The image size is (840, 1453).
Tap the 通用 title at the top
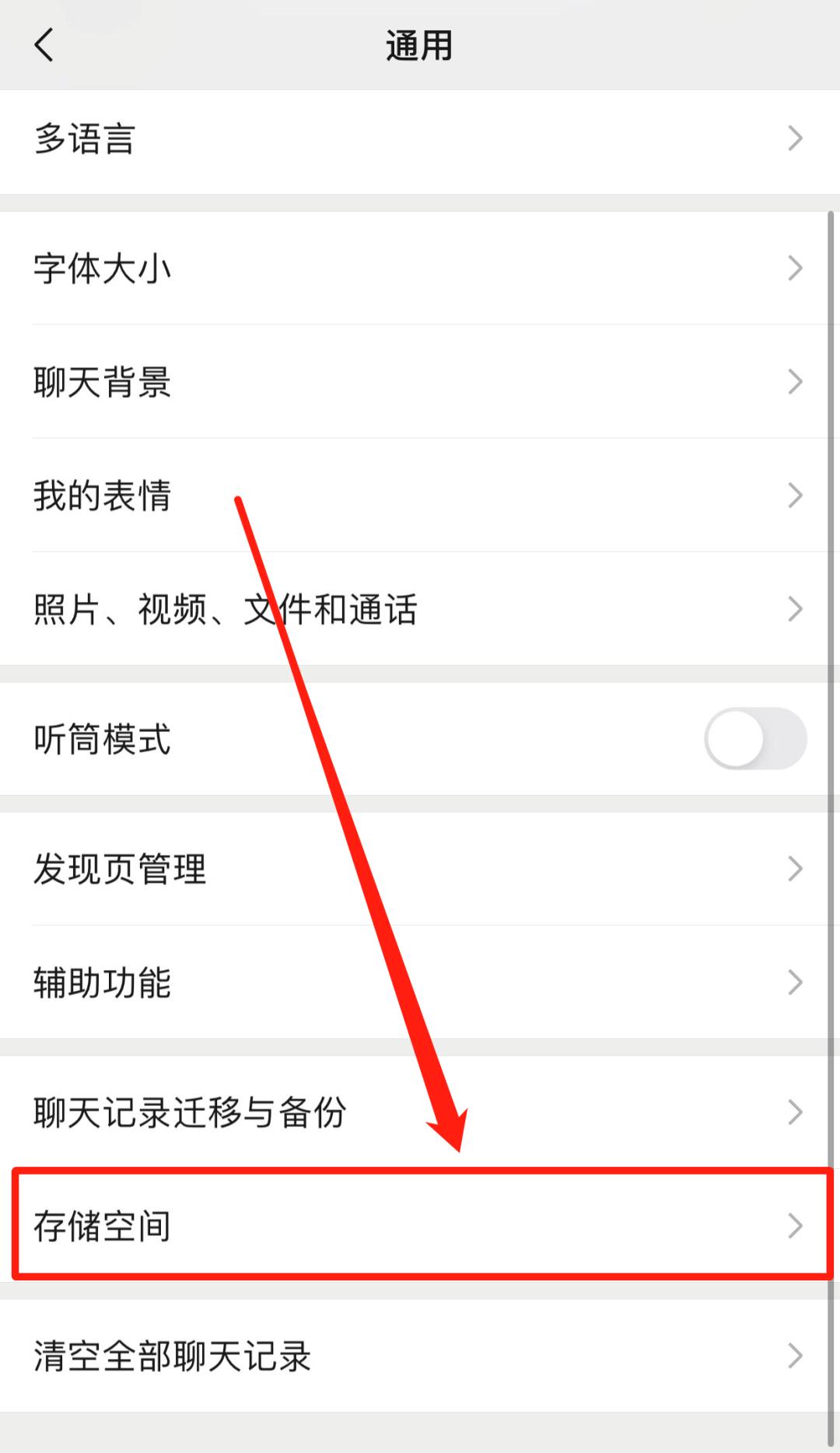(420, 45)
